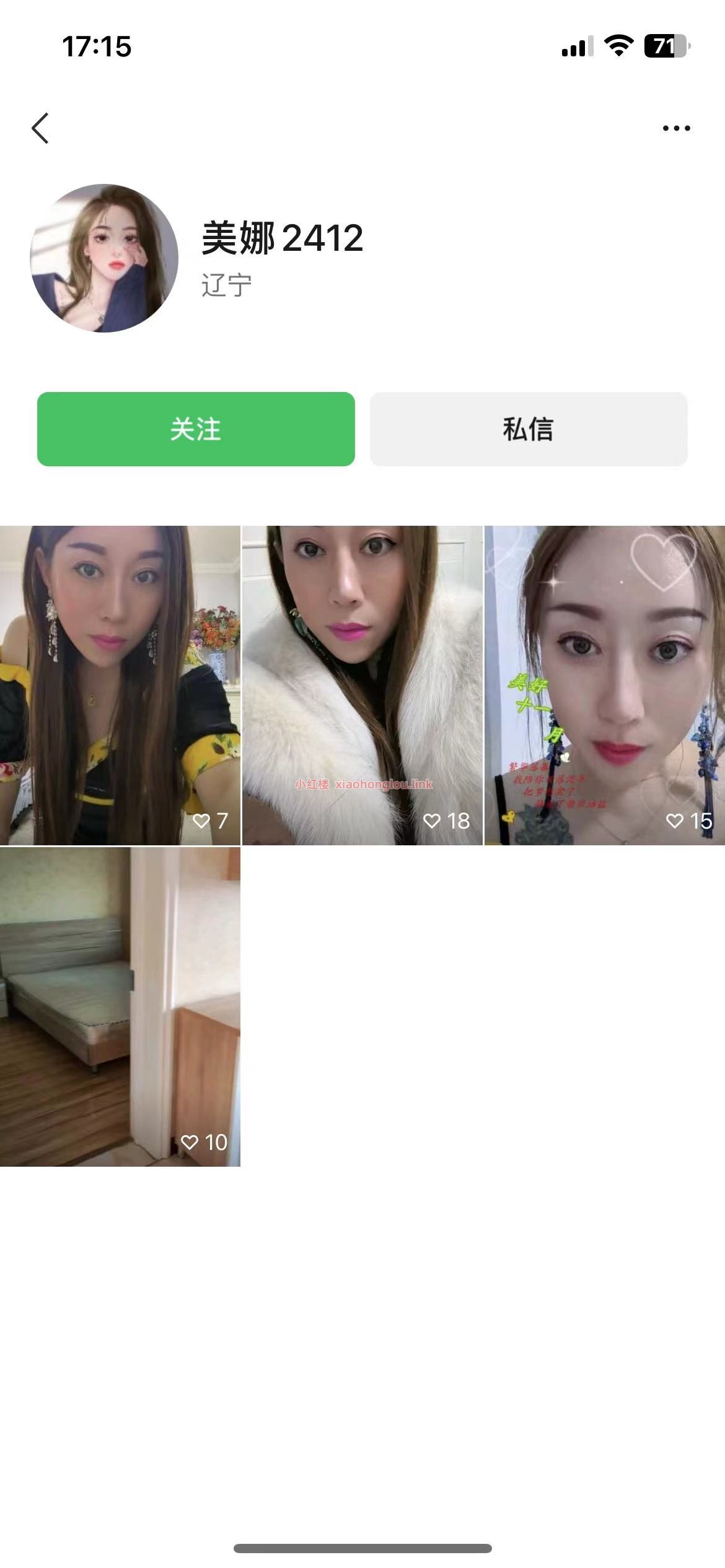Go back using the arrow icon
The height and width of the screenshot is (1568, 725).
40,128
